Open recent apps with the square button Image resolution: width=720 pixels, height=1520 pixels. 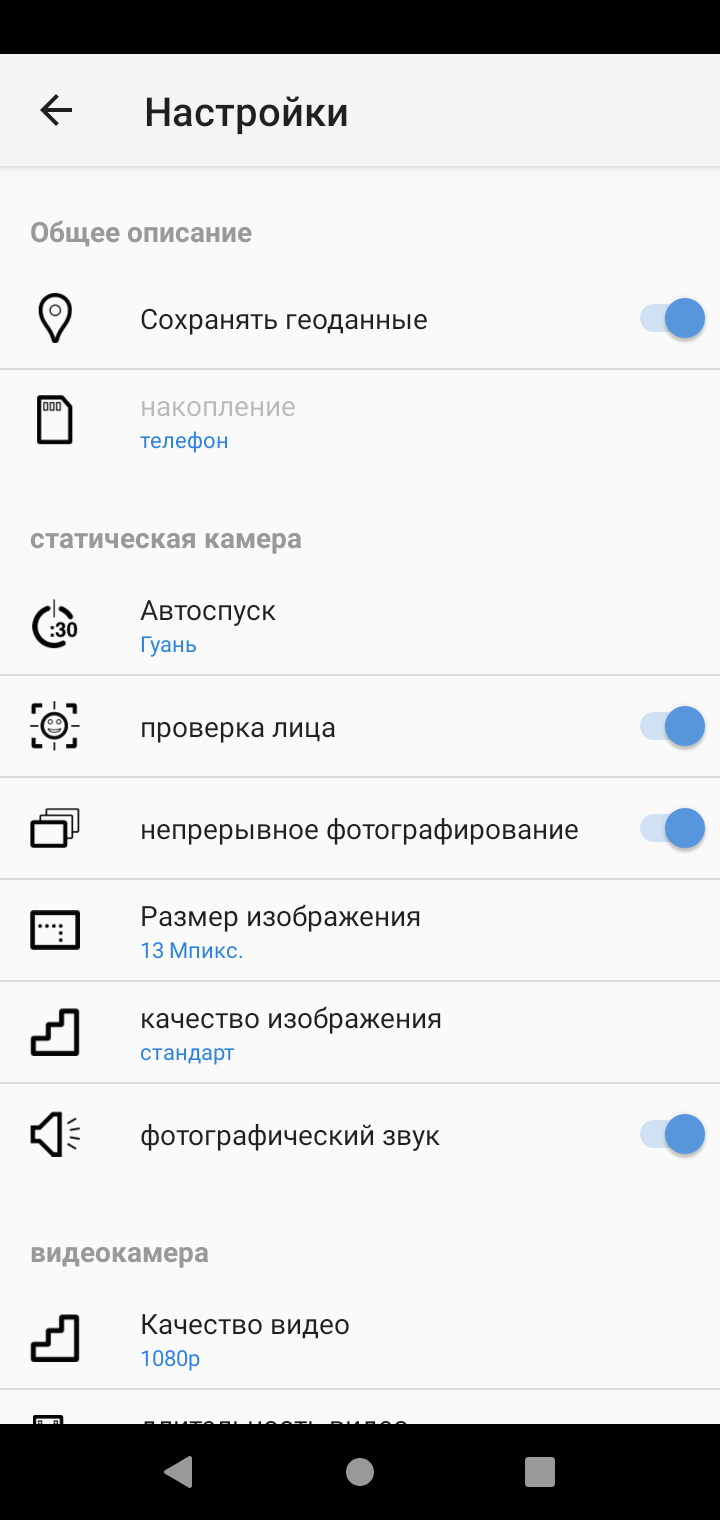pyautogui.click(x=539, y=1471)
